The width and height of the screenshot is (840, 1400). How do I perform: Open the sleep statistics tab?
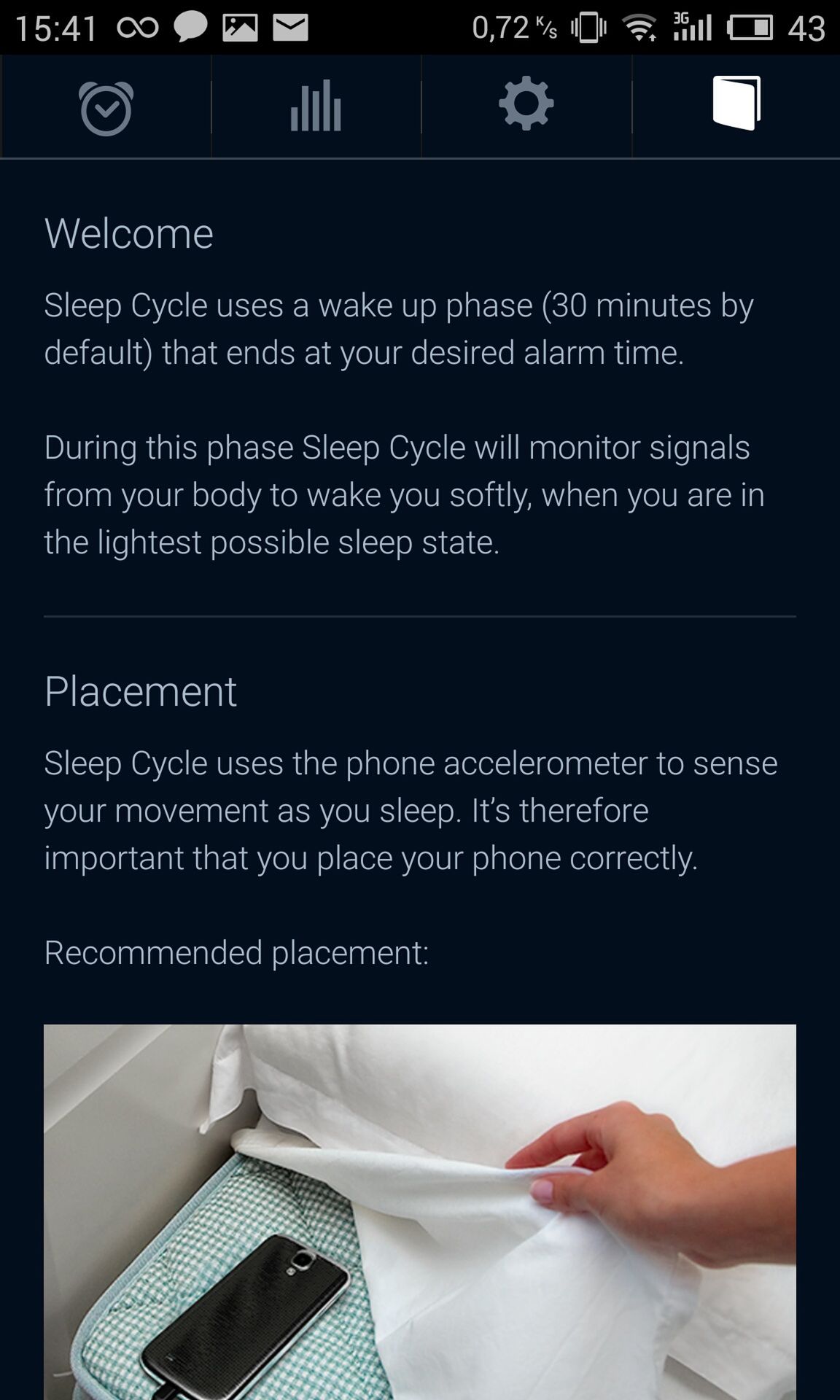pos(316,106)
